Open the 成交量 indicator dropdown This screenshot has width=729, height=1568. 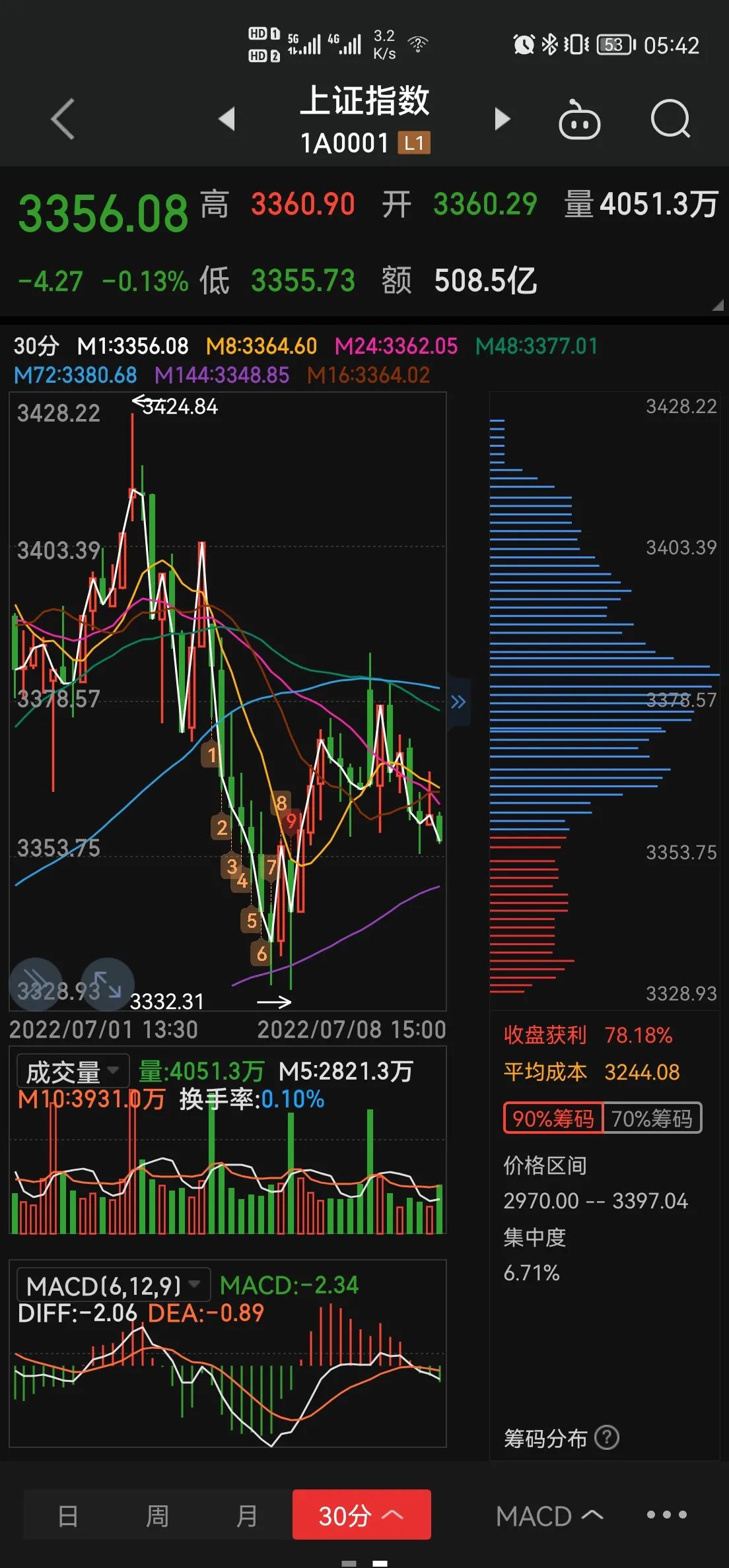tap(71, 1071)
